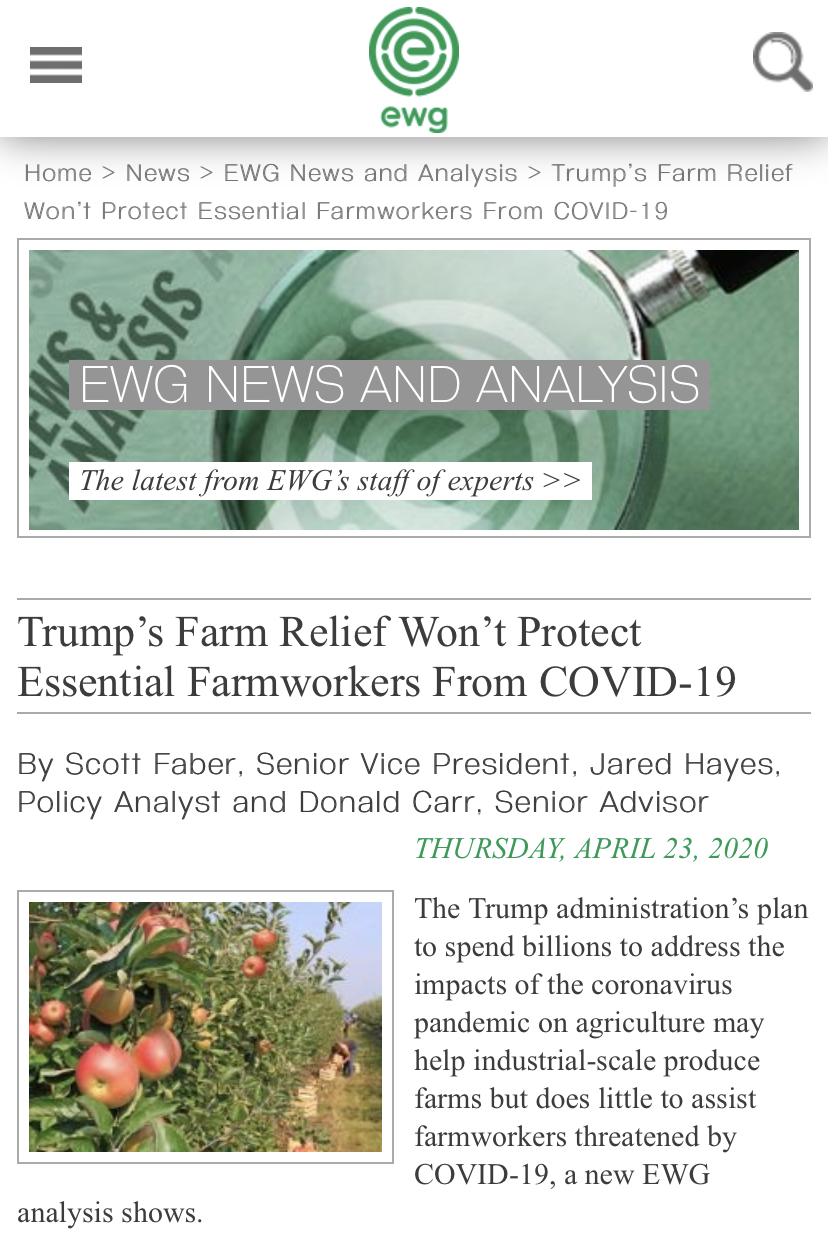Open the hamburger menu

pos(56,66)
